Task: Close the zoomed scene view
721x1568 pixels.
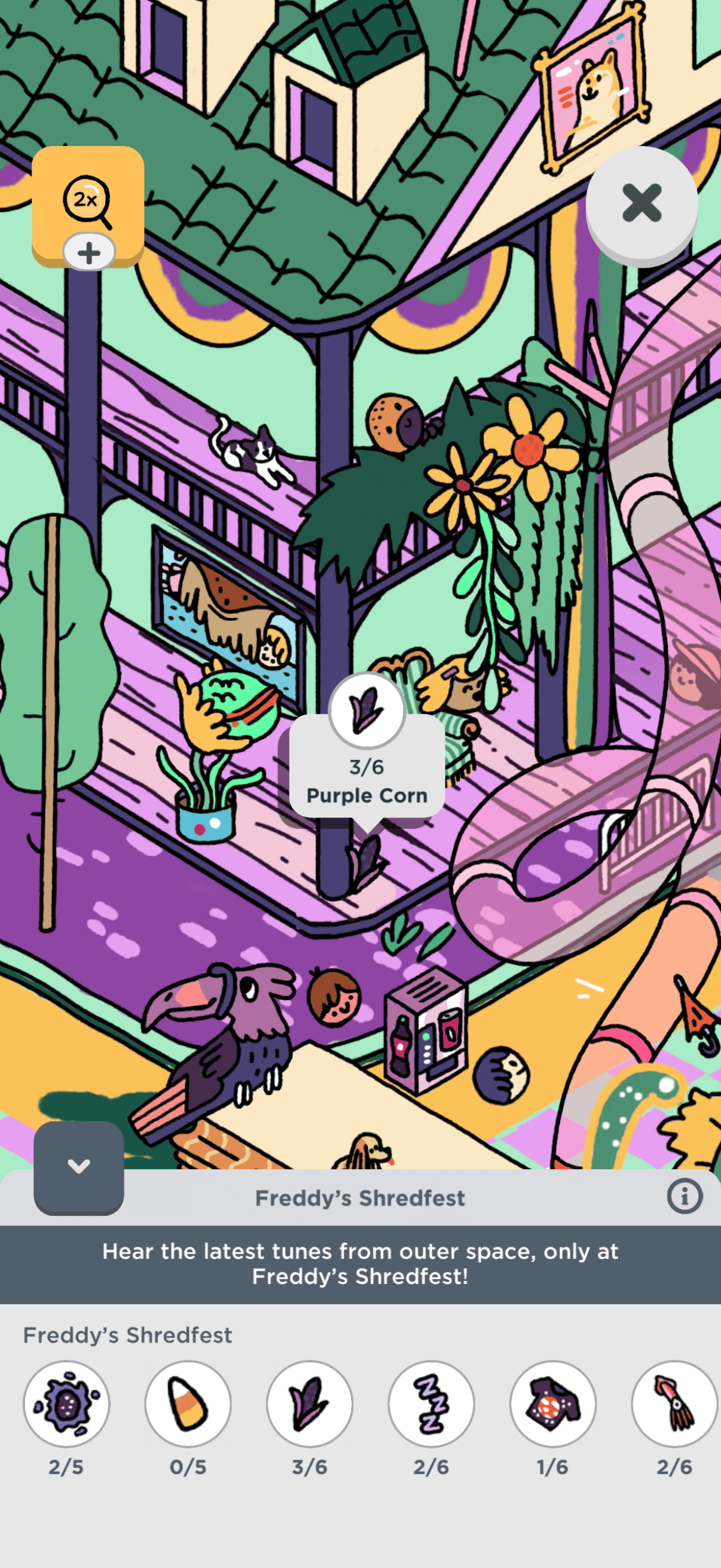Action: pyautogui.click(x=641, y=203)
